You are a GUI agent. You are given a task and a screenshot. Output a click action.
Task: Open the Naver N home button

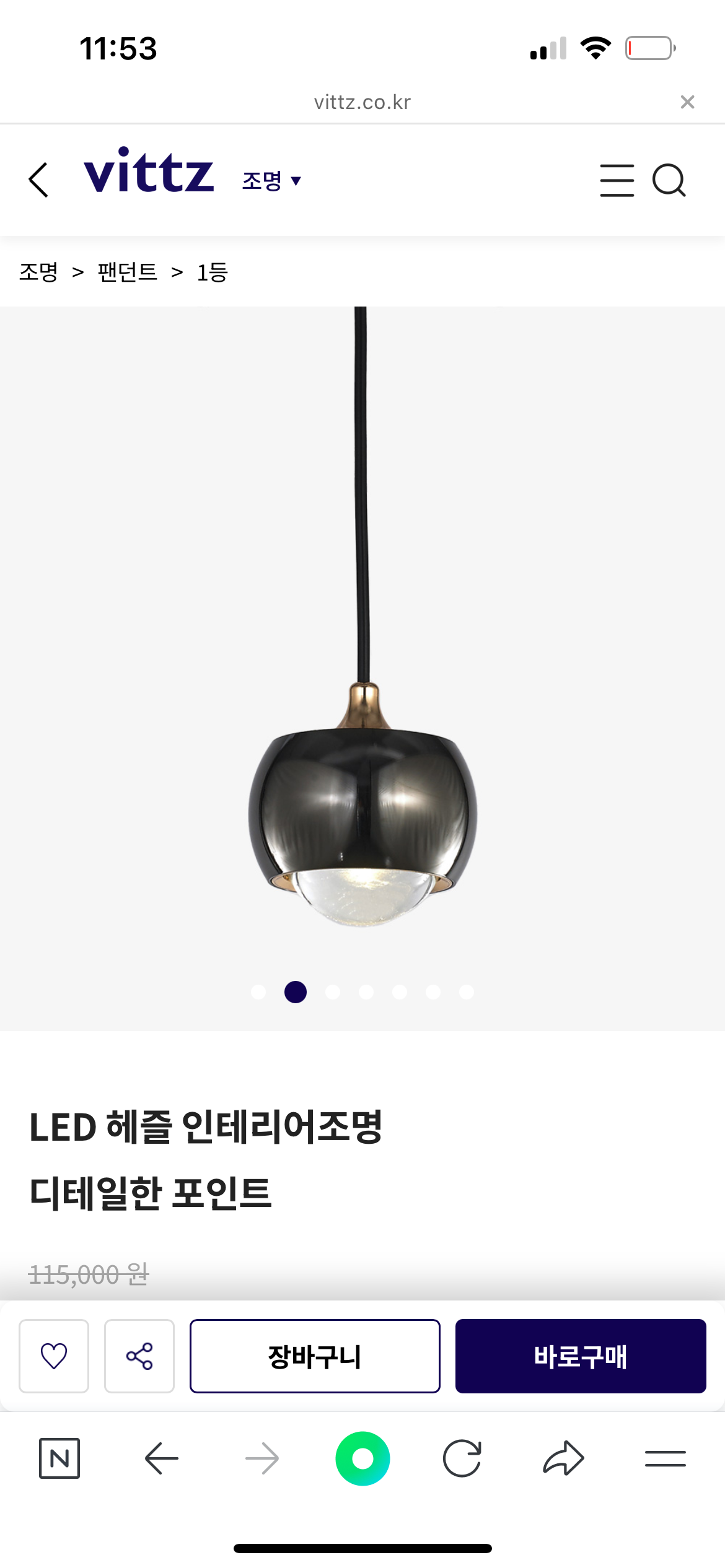(59, 1458)
